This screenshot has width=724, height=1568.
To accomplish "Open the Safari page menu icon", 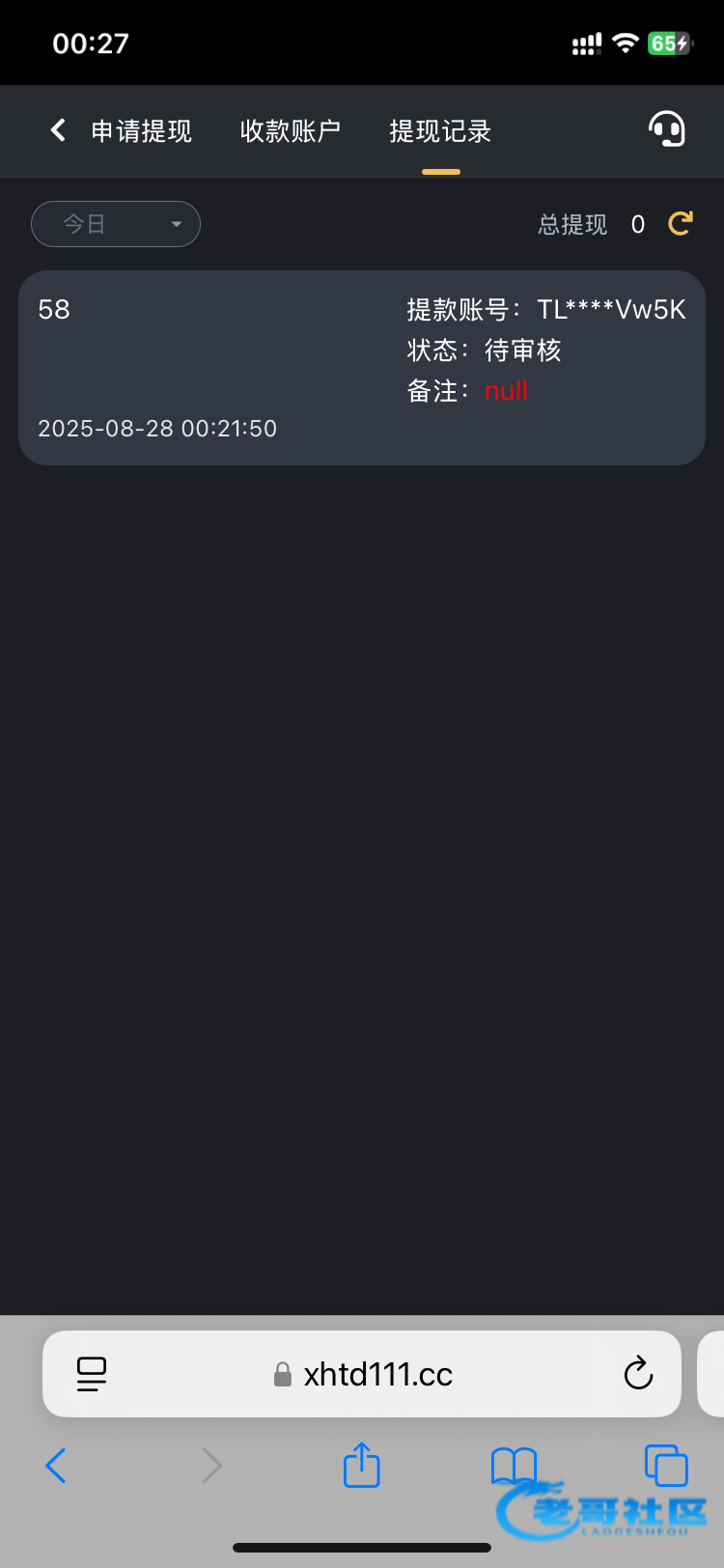I will (92, 1374).
